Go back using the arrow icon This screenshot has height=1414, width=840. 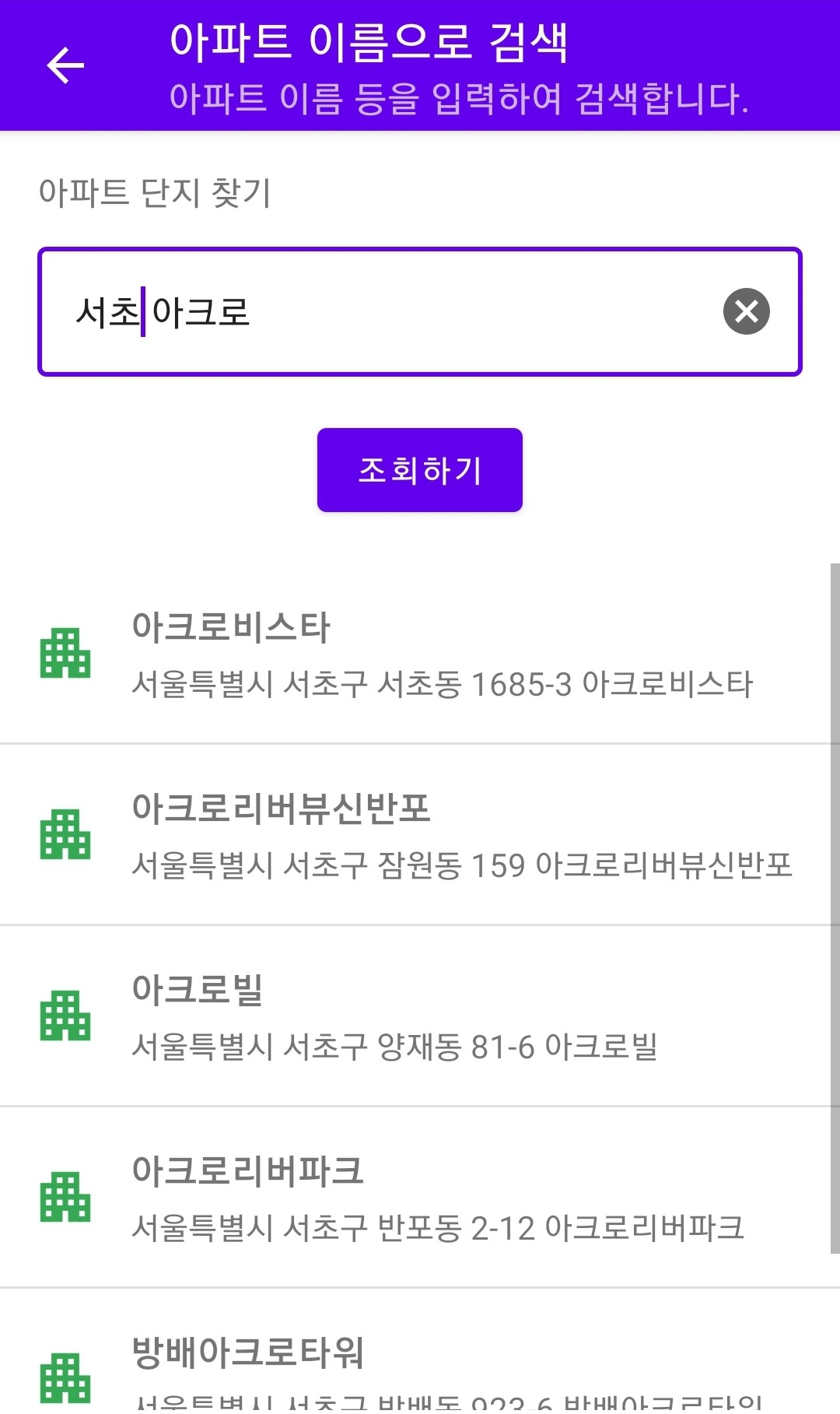tap(65, 65)
